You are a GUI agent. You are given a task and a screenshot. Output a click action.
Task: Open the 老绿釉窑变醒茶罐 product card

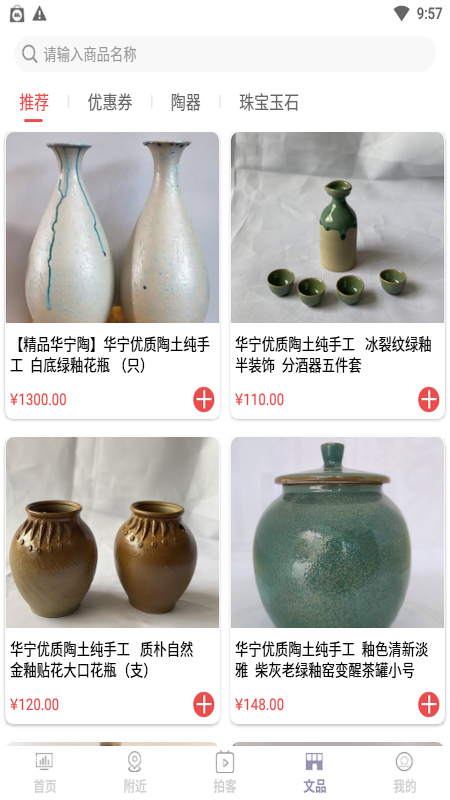click(337, 581)
